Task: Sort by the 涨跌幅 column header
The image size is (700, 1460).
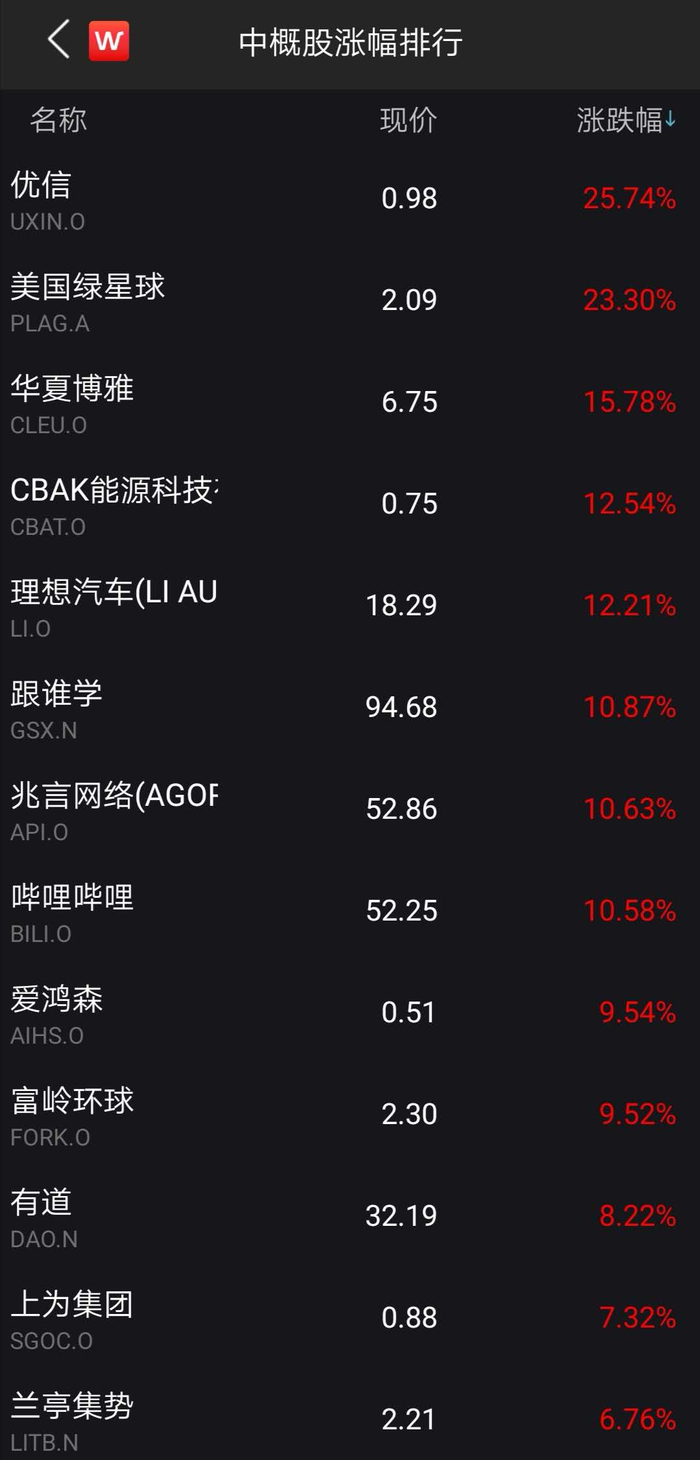Action: pyautogui.click(x=627, y=120)
